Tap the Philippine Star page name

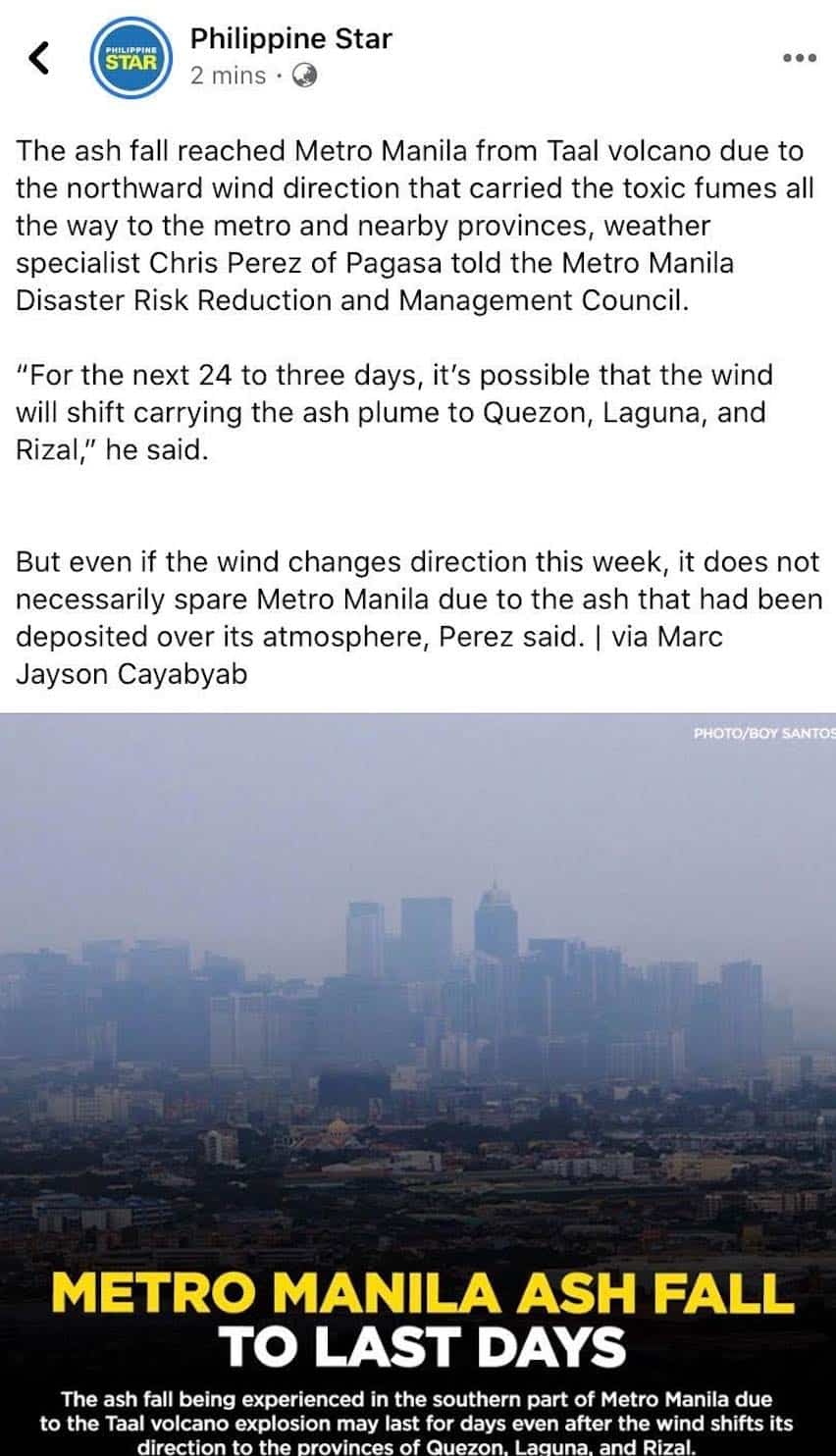pyautogui.click(x=290, y=39)
